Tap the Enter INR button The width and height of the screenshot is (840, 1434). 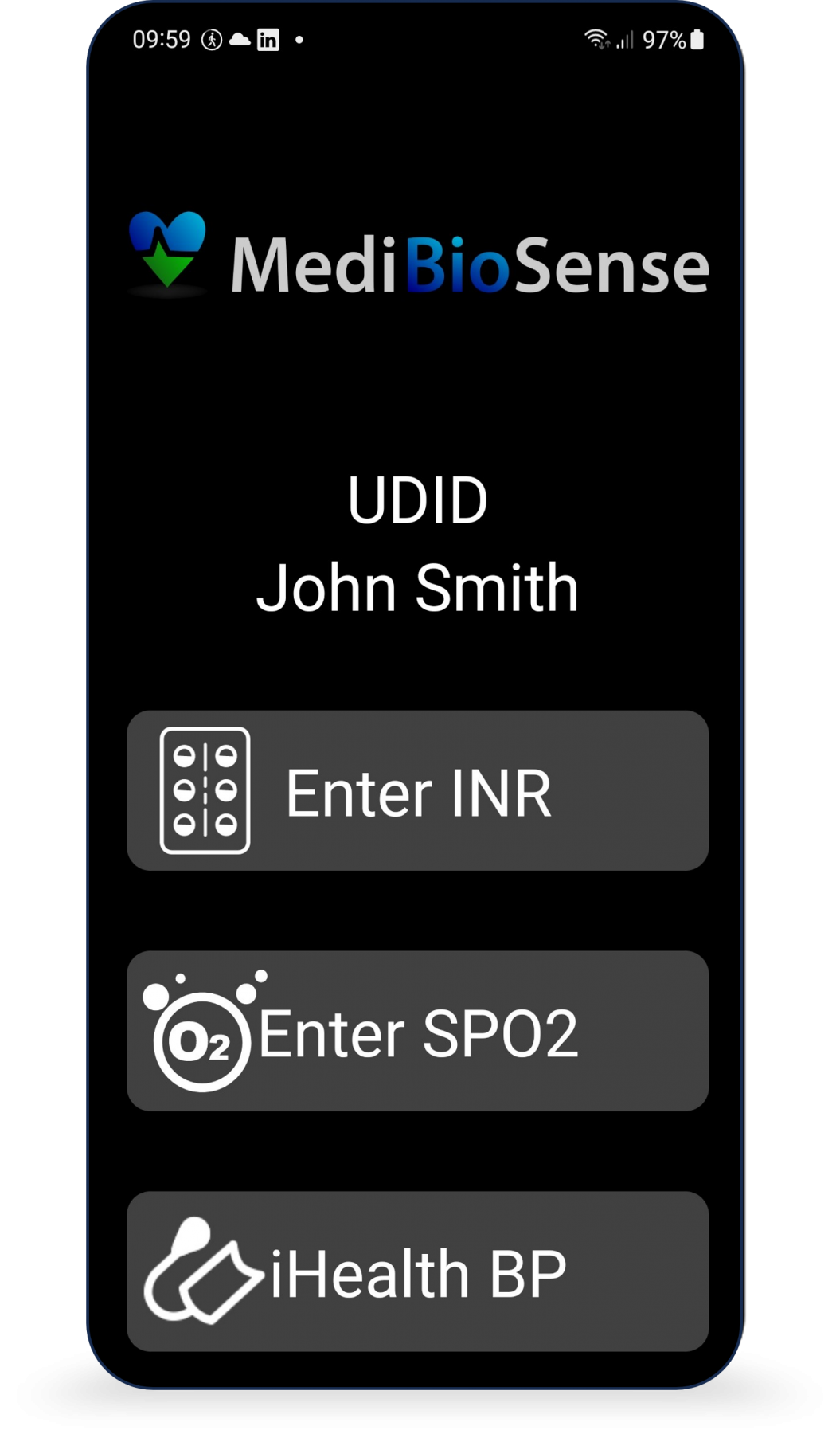pyautogui.click(x=417, y=790)
